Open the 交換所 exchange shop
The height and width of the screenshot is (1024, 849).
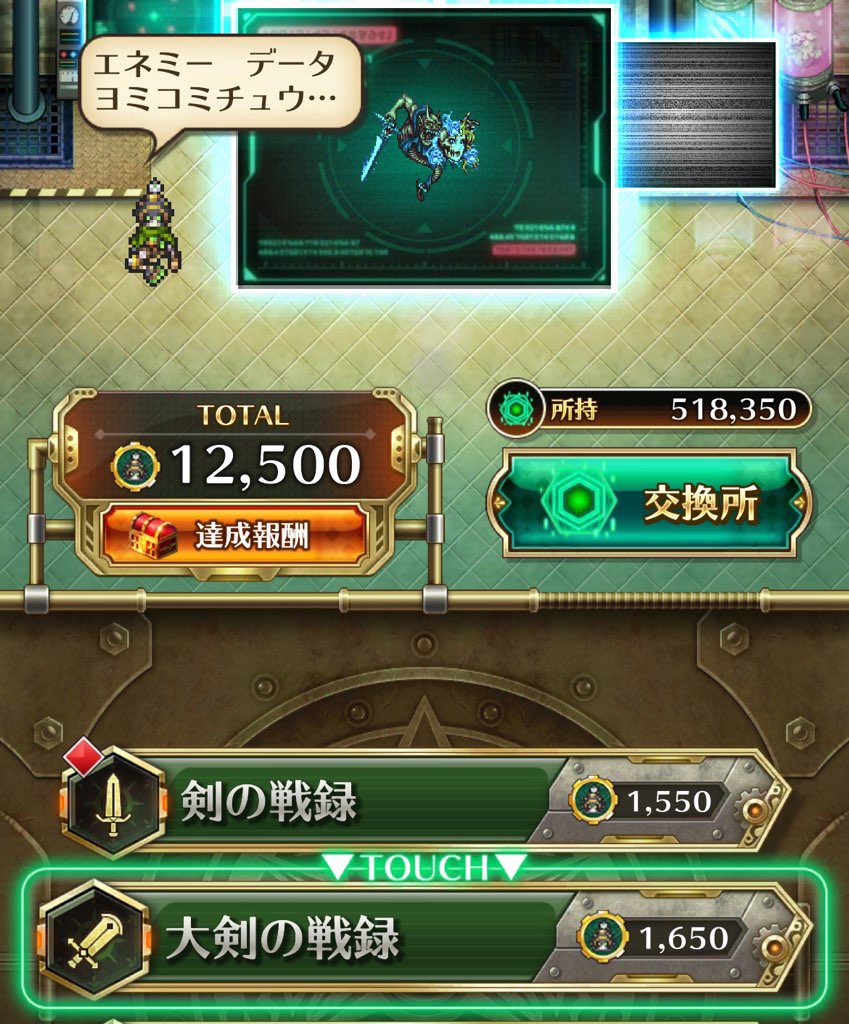pyautogui.click(x=648, y=504)
